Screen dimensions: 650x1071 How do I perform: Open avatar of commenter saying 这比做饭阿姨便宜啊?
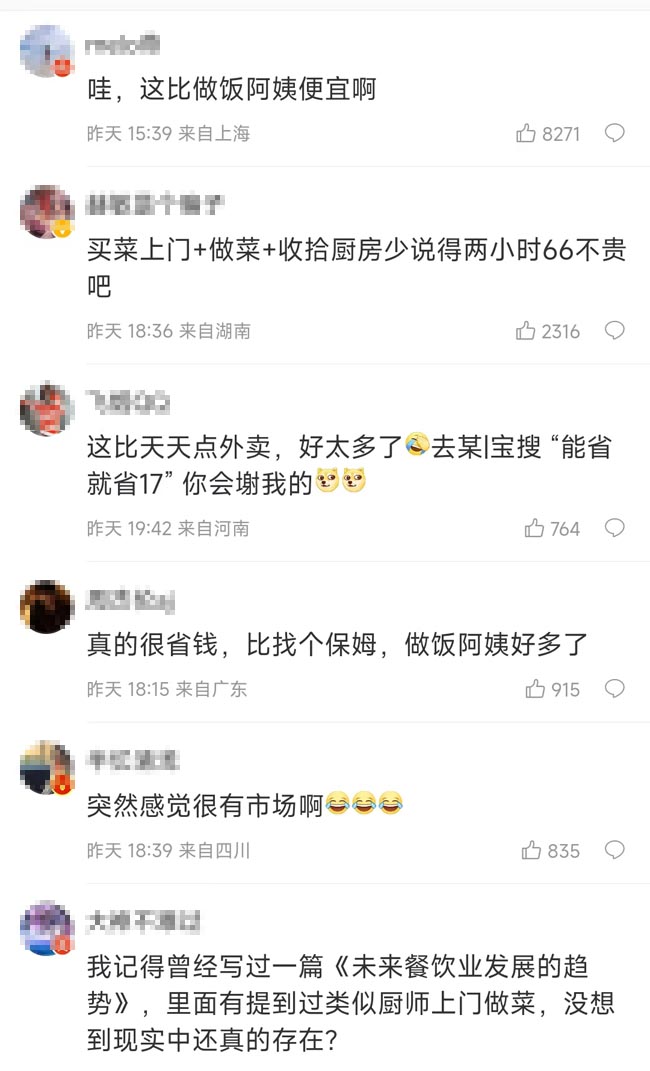(x=47, y=51)
